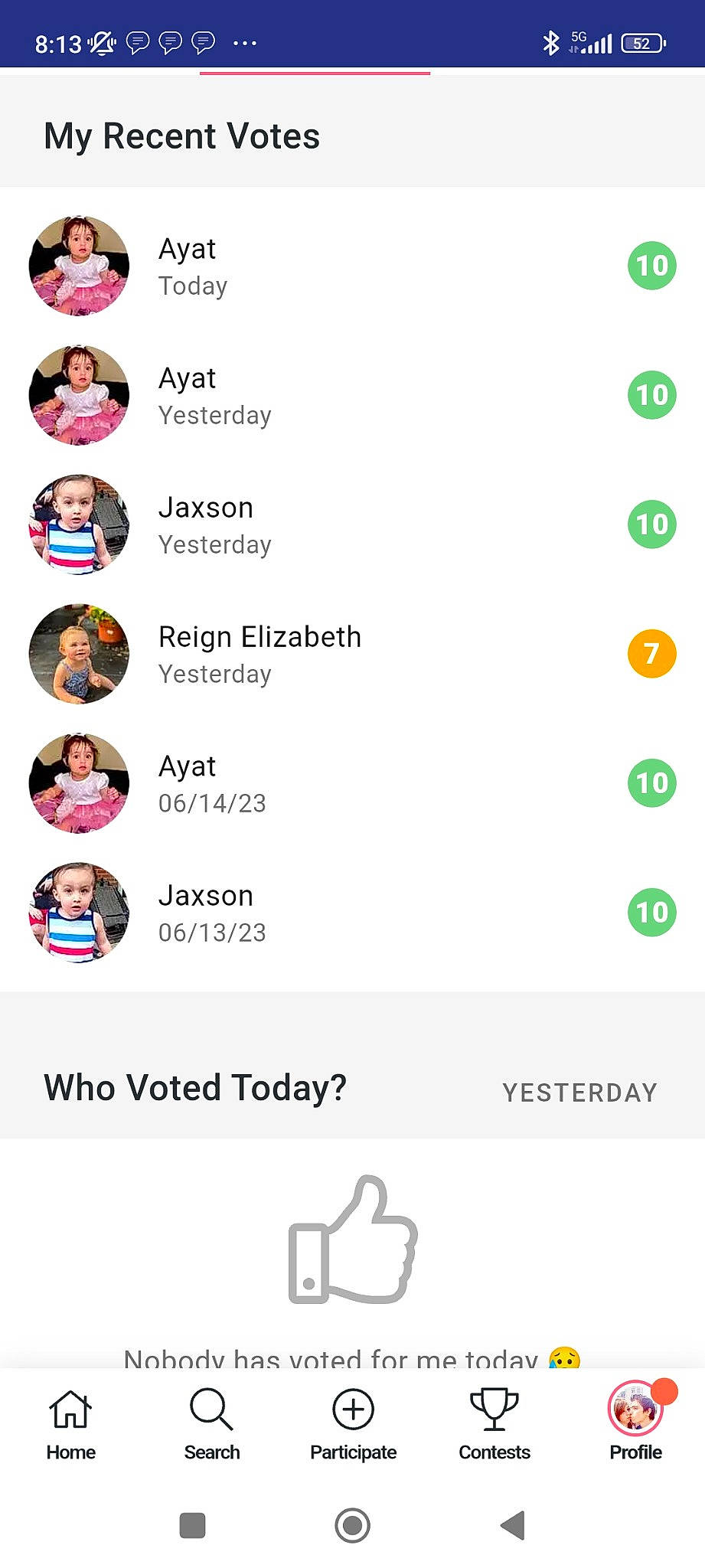Show who voted YESTERDAY
This screenshot has width=705, height=1568.
click(x=579, y=1093)
